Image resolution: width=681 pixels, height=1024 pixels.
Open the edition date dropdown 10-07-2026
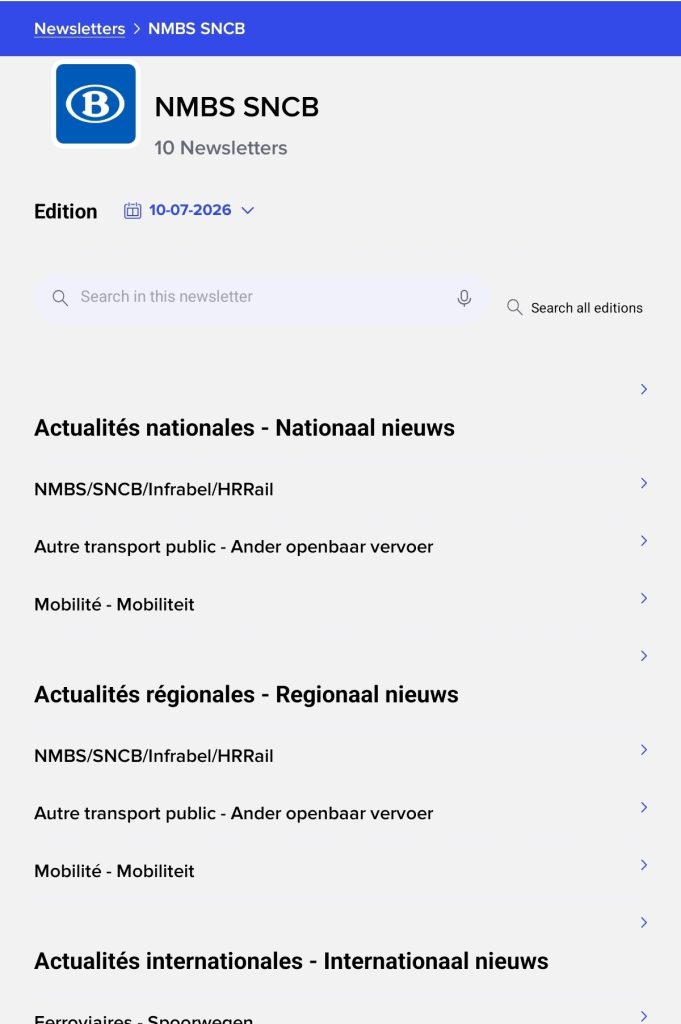tap(189, 210)
